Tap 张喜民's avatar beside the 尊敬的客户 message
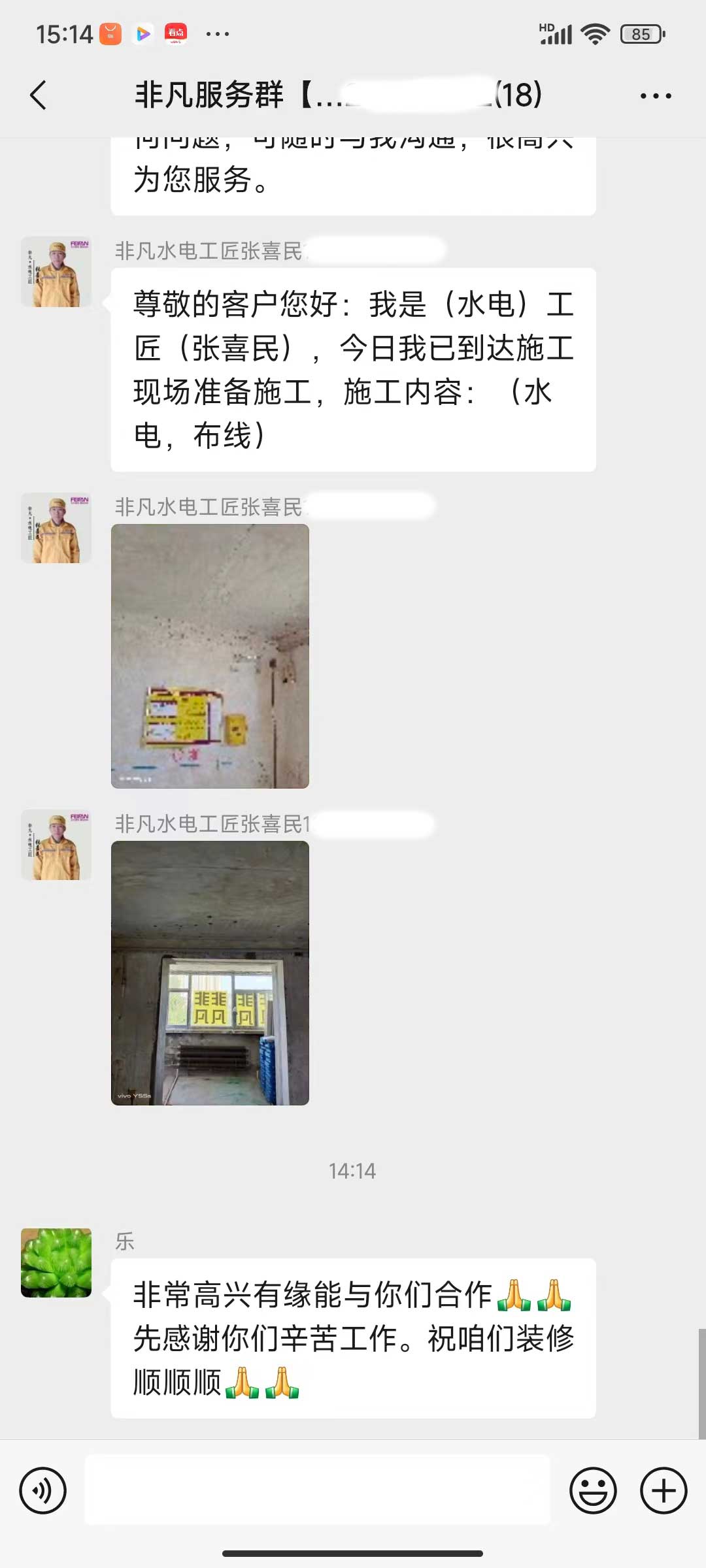The image size is (706, 1568). (56, 272)
